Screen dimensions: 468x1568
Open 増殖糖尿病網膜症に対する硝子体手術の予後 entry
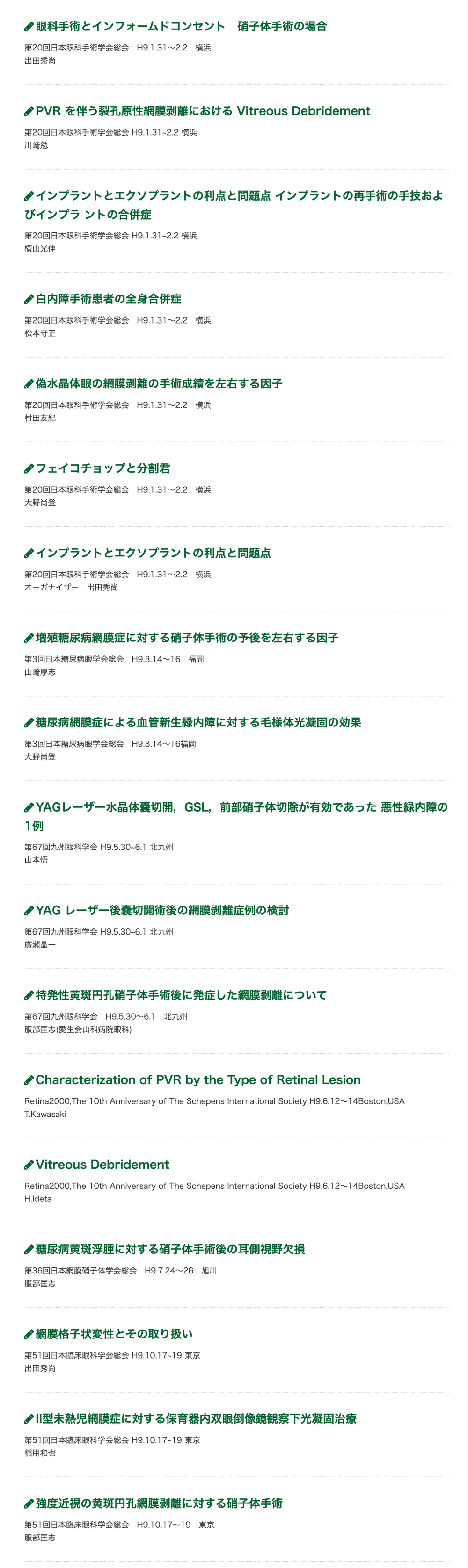pos(186,637)
